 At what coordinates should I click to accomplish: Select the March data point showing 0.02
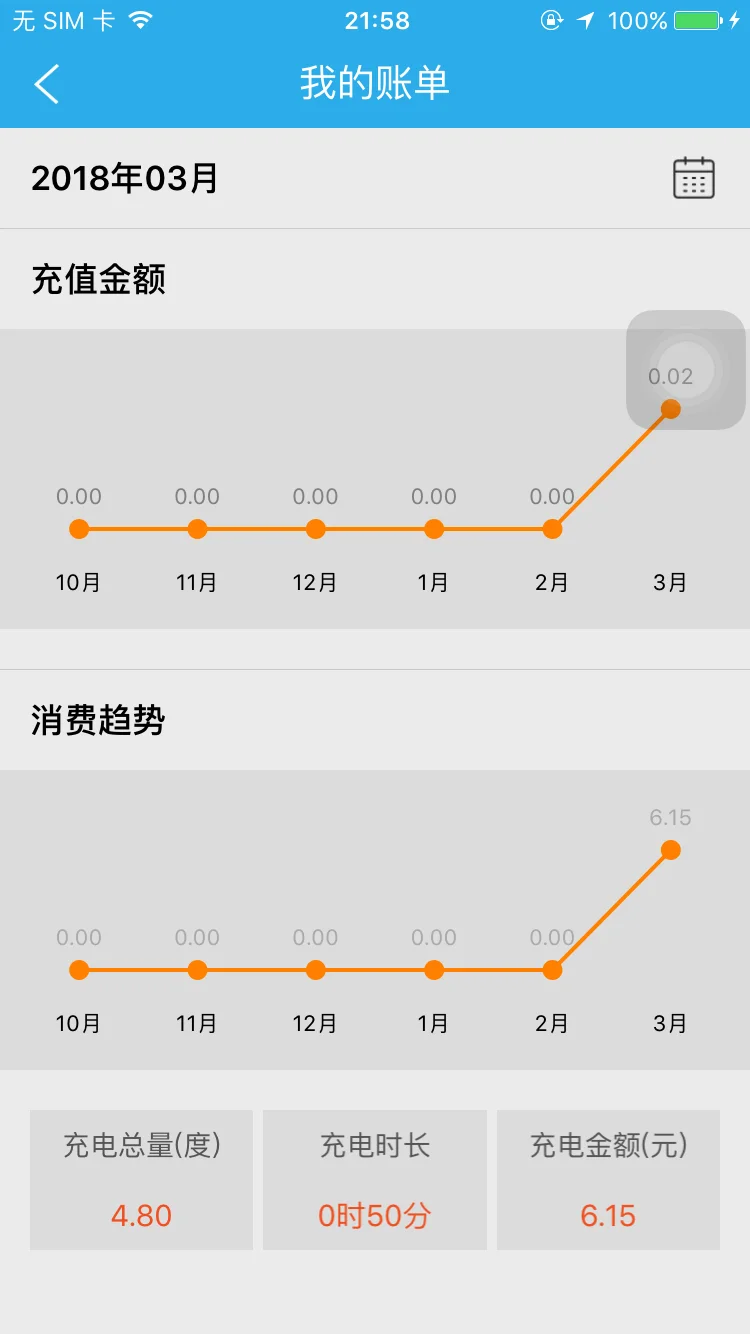pyautogui.click(x=670, y=408)
